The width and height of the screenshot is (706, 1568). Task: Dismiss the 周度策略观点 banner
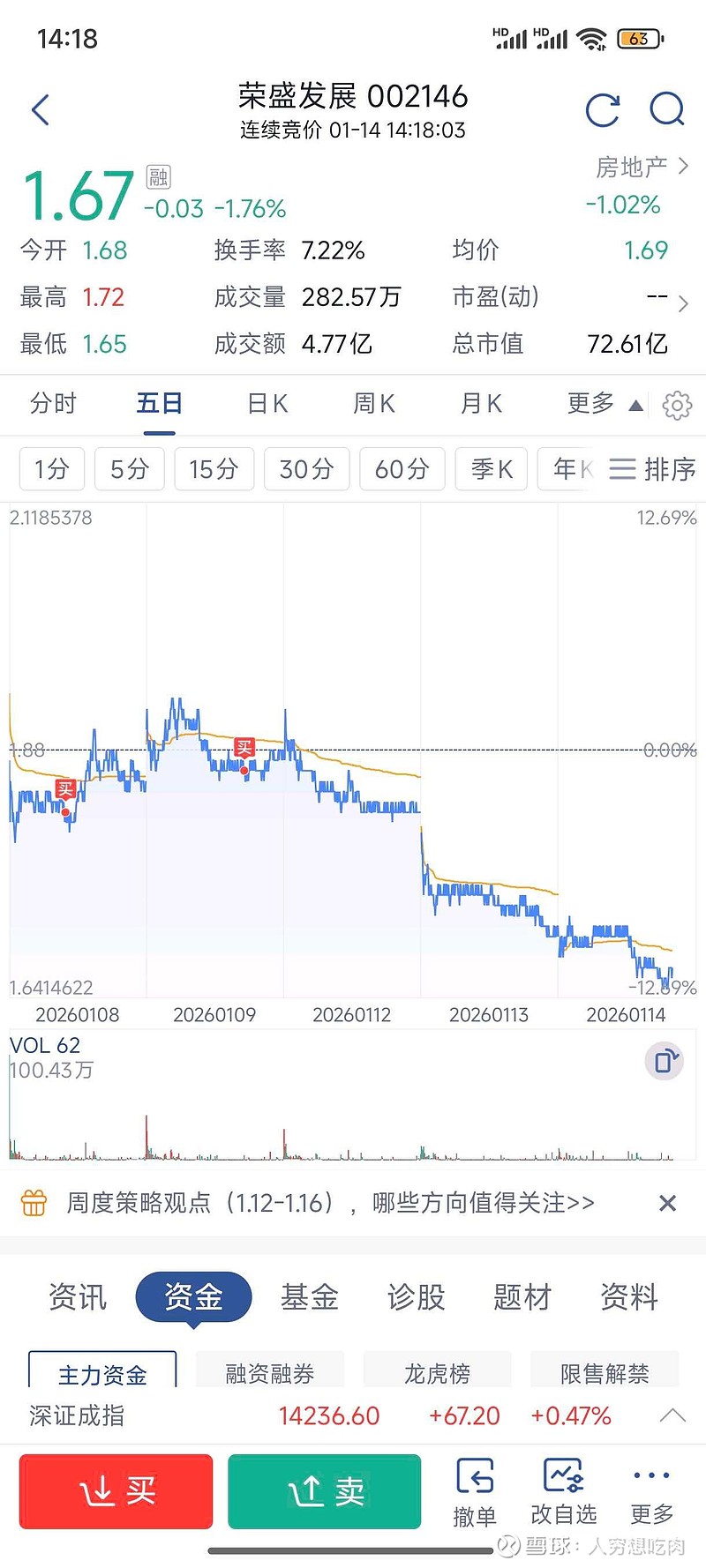click(x=668, y=1203)
